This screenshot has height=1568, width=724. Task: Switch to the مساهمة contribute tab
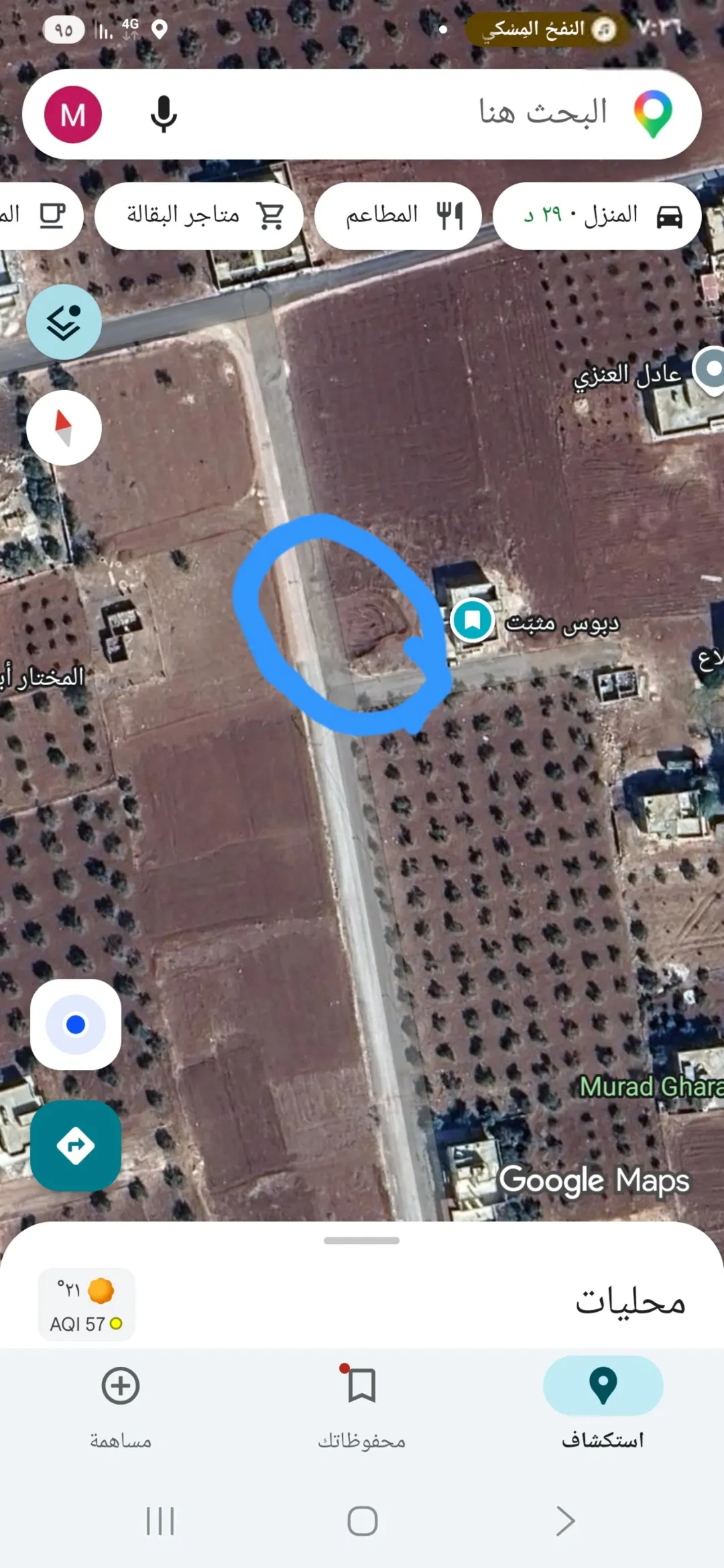pyautogui.click(x=121, y=1402)
